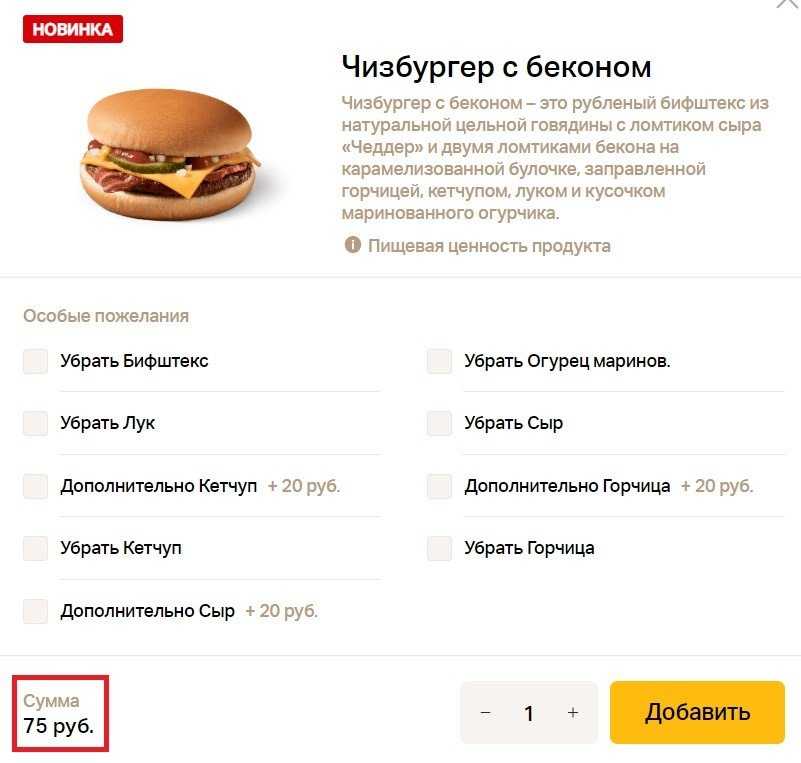Toggle Убрать Сыр checkbox
Screen dimensions: 801x763
point(440,423)
